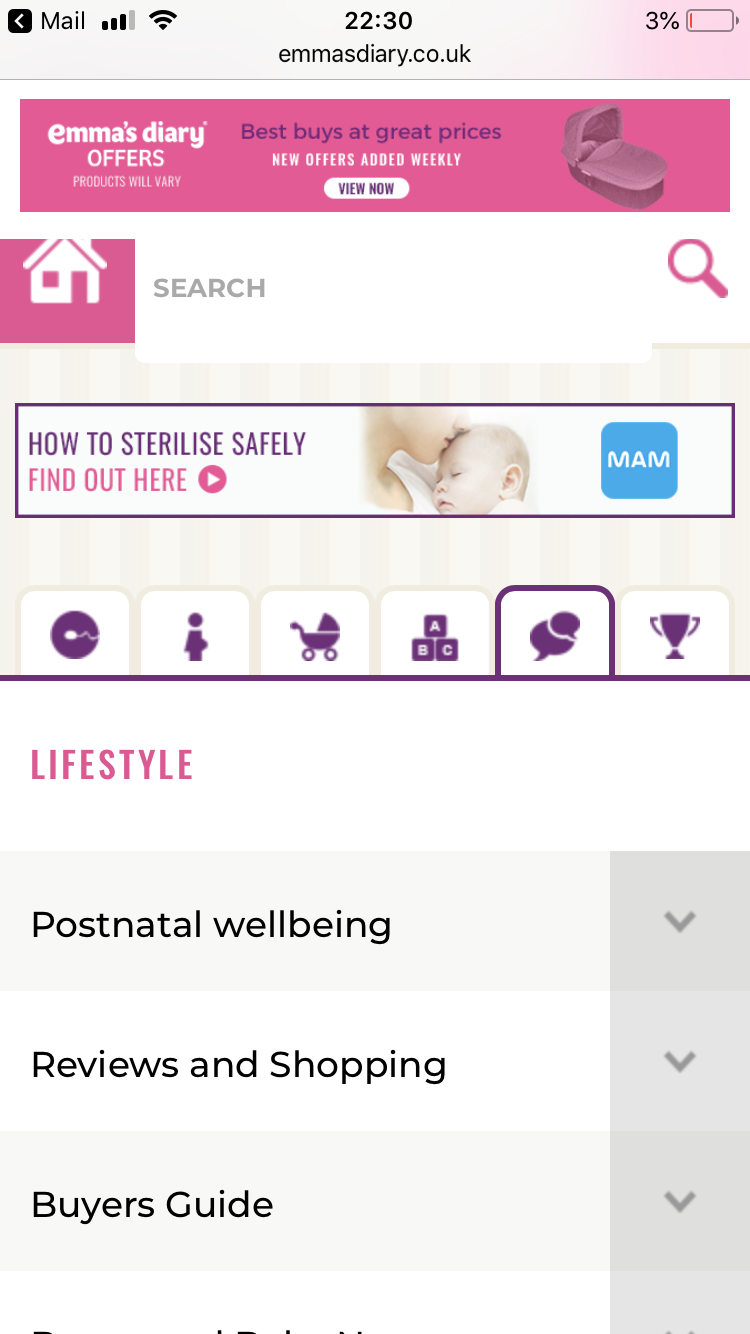Switch to the pregnant woman tab

coord(195,633)
